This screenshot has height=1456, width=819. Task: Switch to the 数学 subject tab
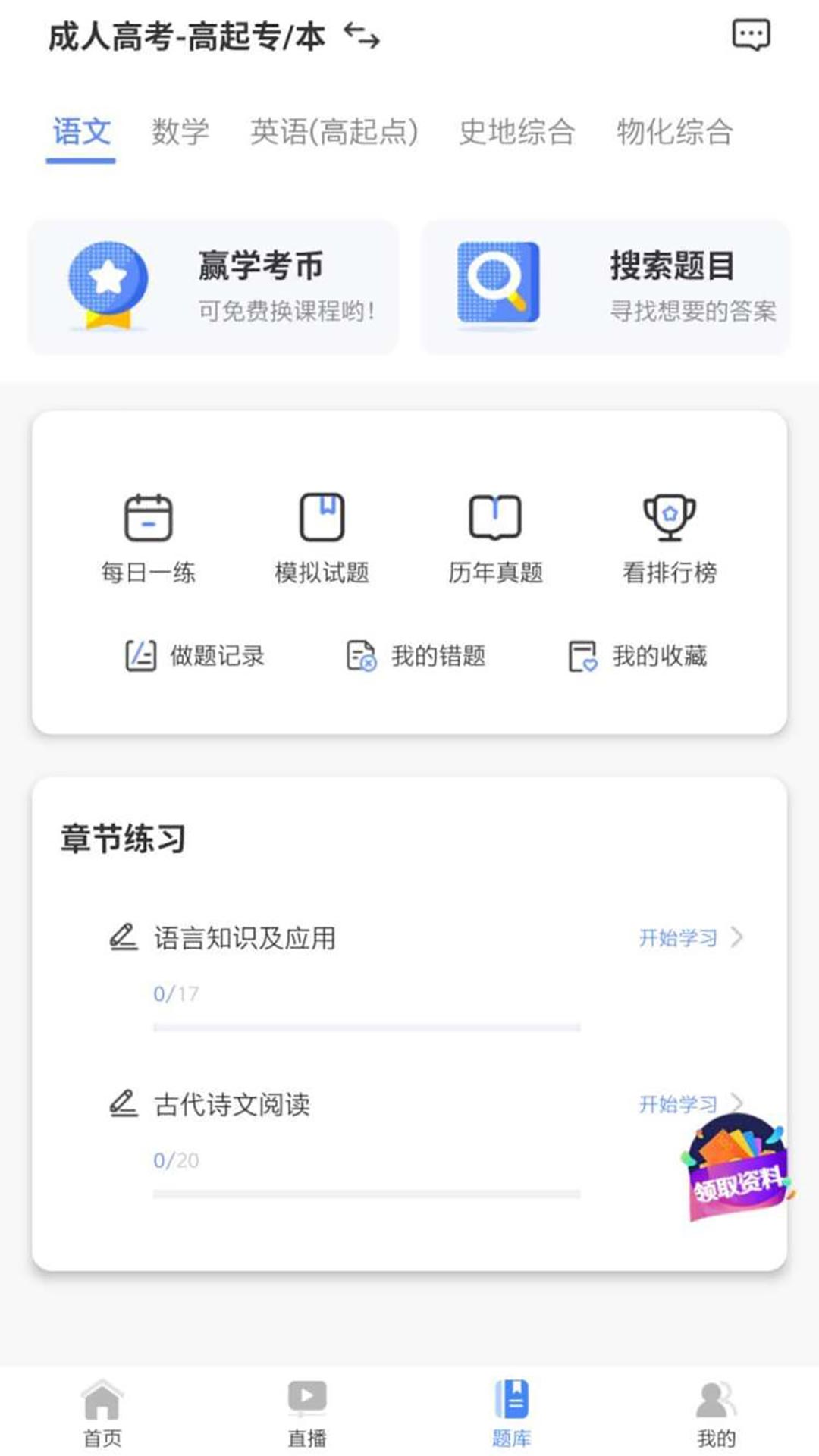pyautogui.click(x=180, y=132)
